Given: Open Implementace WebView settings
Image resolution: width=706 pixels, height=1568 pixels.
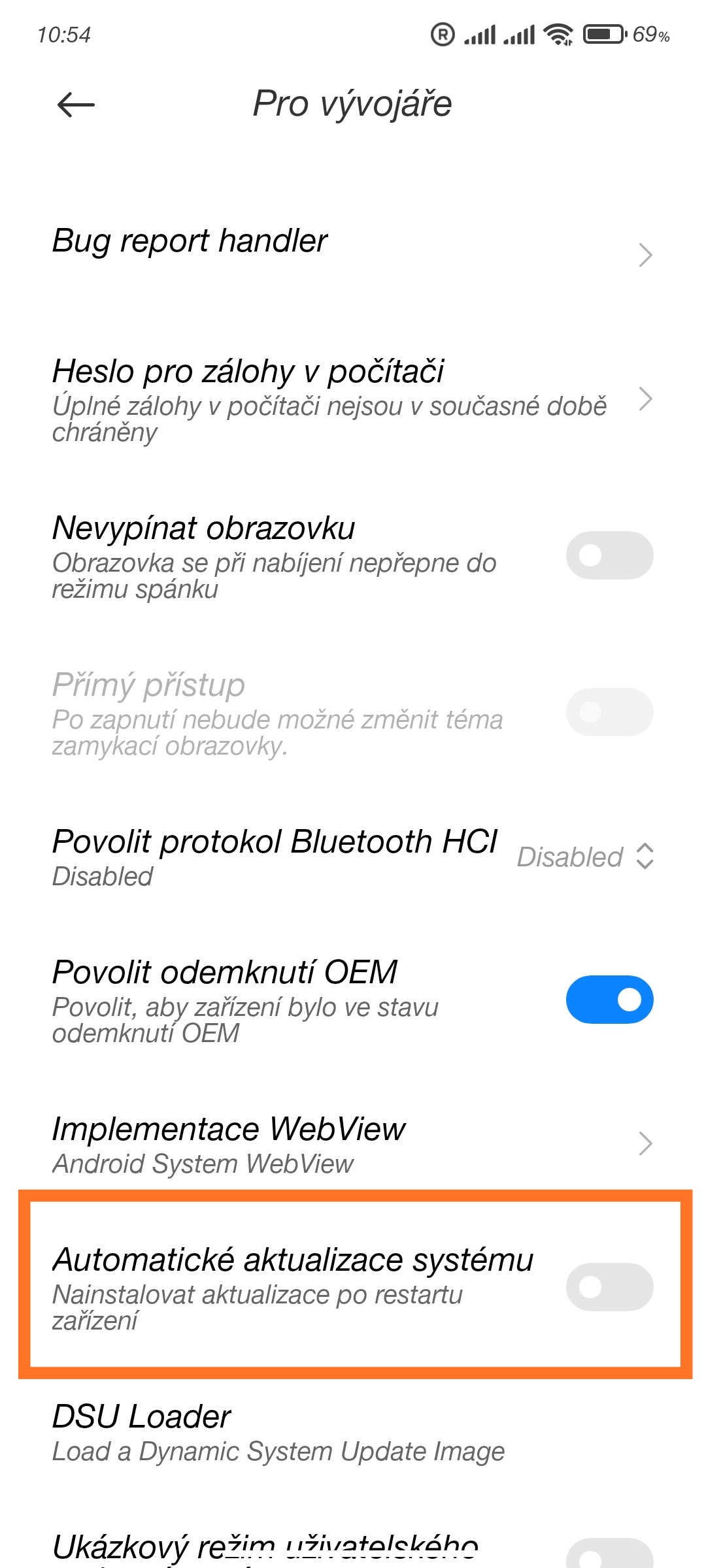Looking at the screenshot, I should [x=353, y=1143].
